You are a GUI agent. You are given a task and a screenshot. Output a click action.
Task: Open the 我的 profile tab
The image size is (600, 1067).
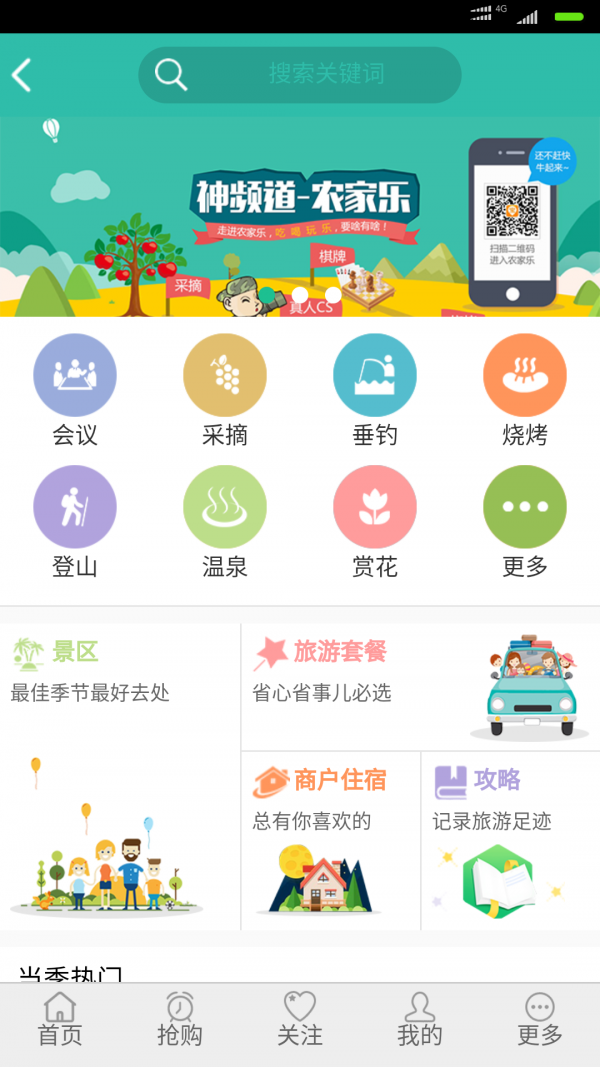420,1020
